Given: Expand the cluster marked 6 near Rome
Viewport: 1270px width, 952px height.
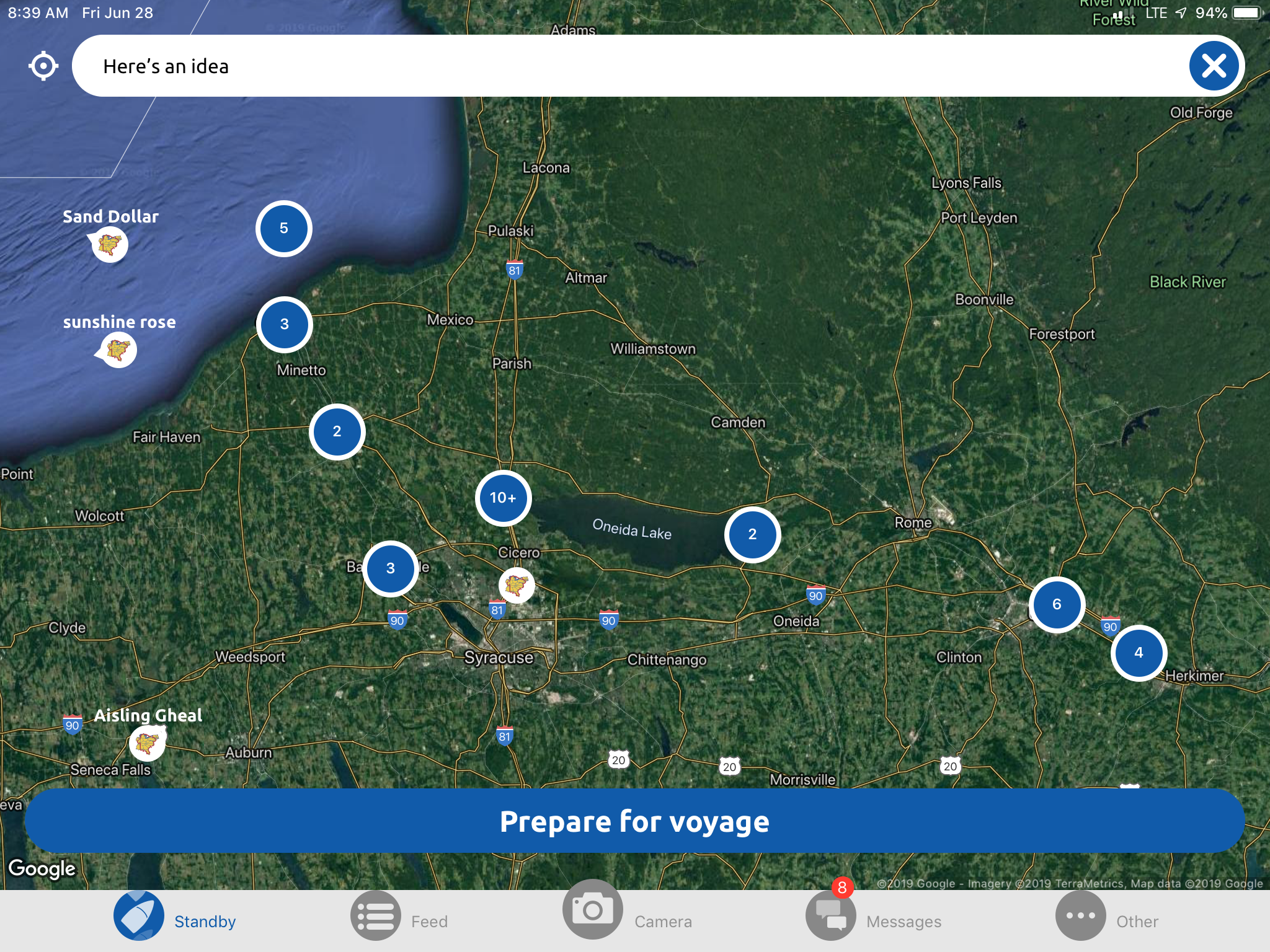Looking at the screenshot, I should pos(1057,604).
